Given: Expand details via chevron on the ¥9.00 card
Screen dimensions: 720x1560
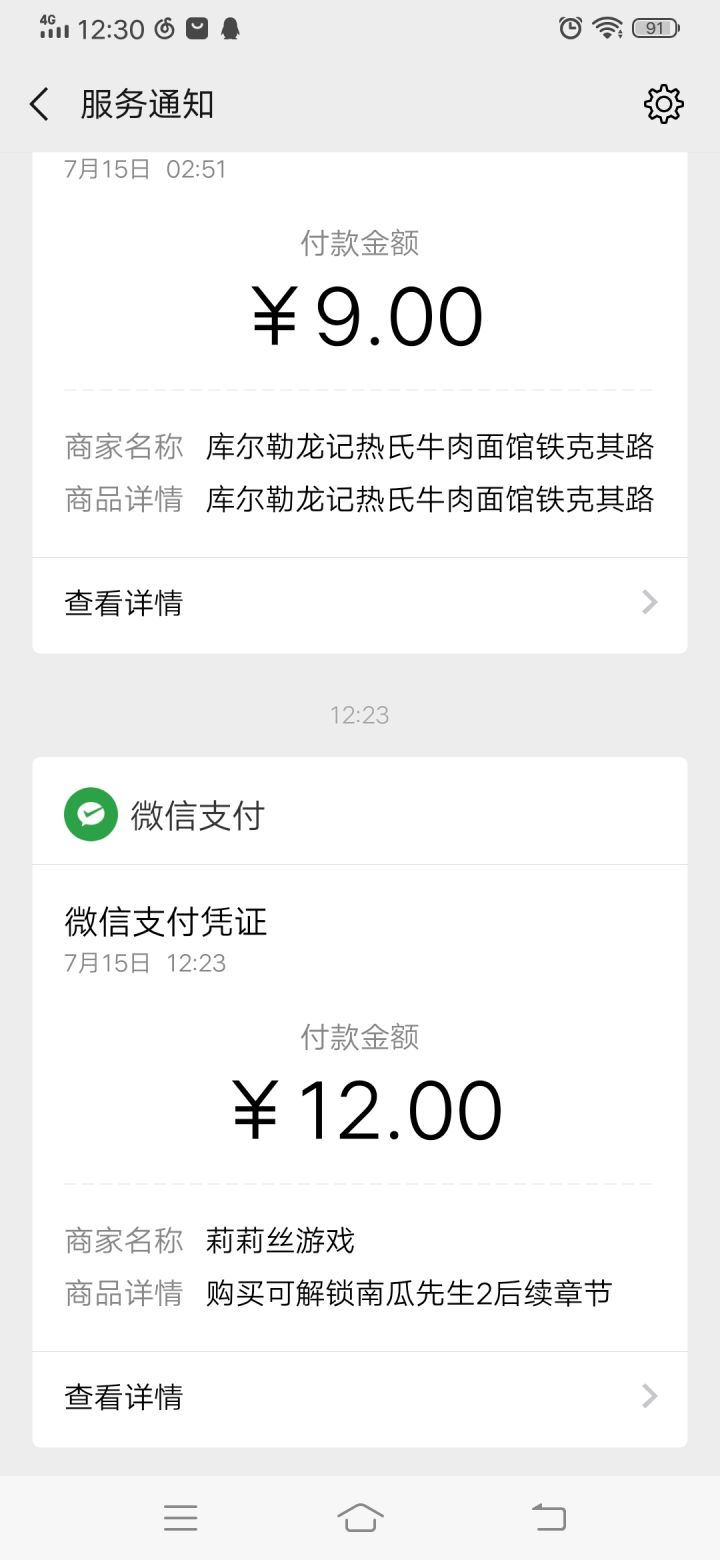Looking at the screenshot, I should 648,602.
